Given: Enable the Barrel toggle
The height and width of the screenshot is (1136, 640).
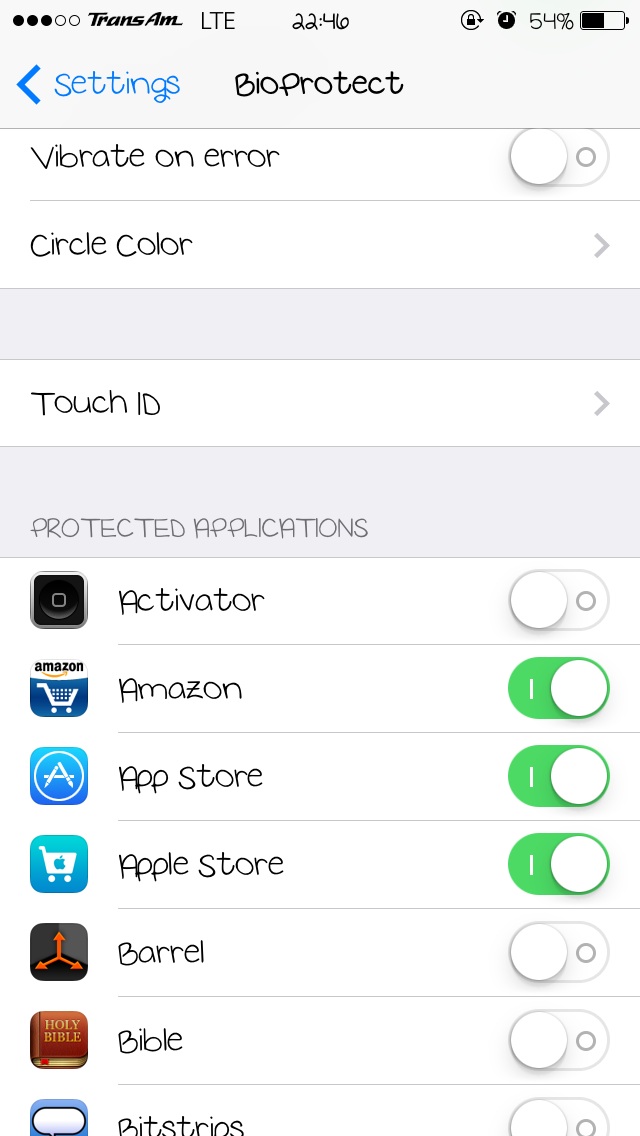Looking at the screenshot, I should click(558, 952).
